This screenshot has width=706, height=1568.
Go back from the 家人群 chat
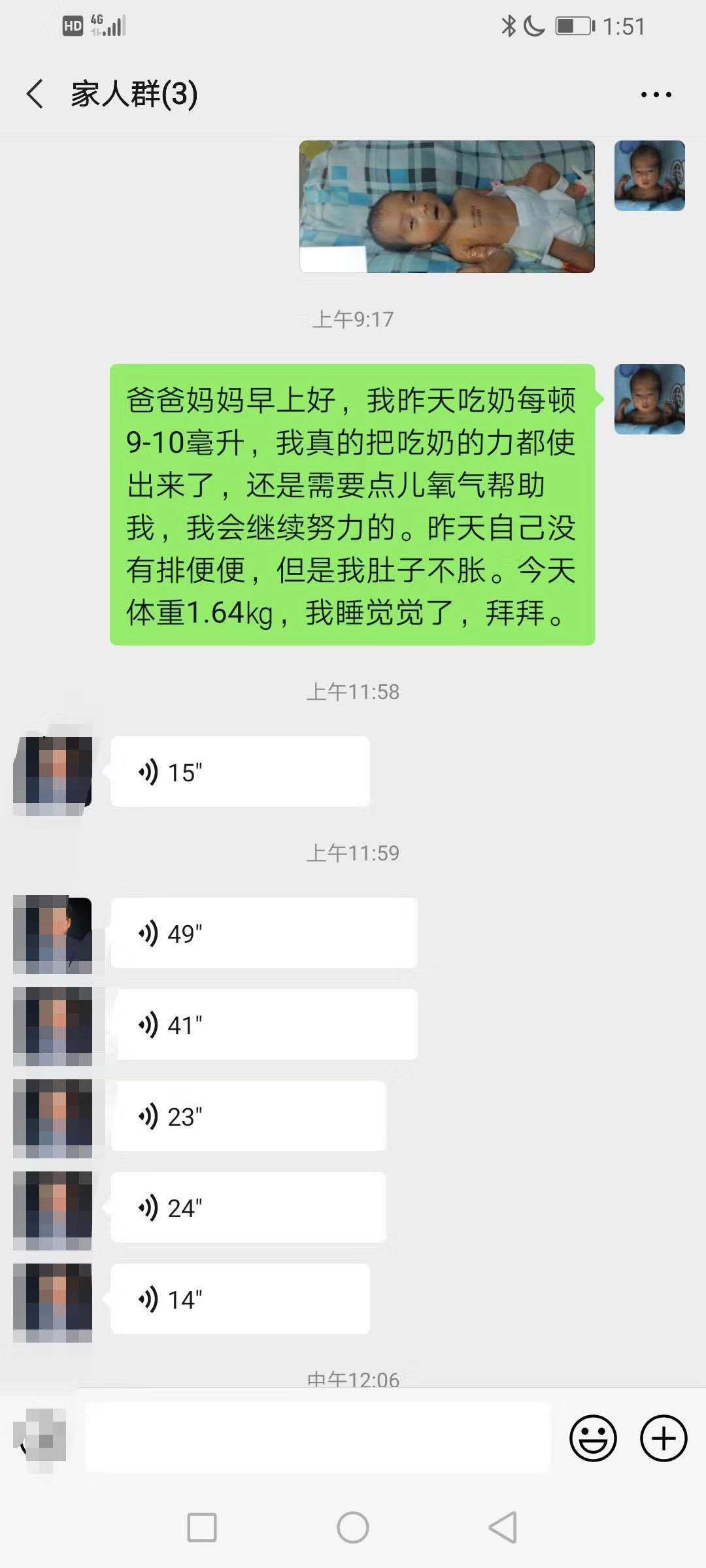[x=35, y=94]
